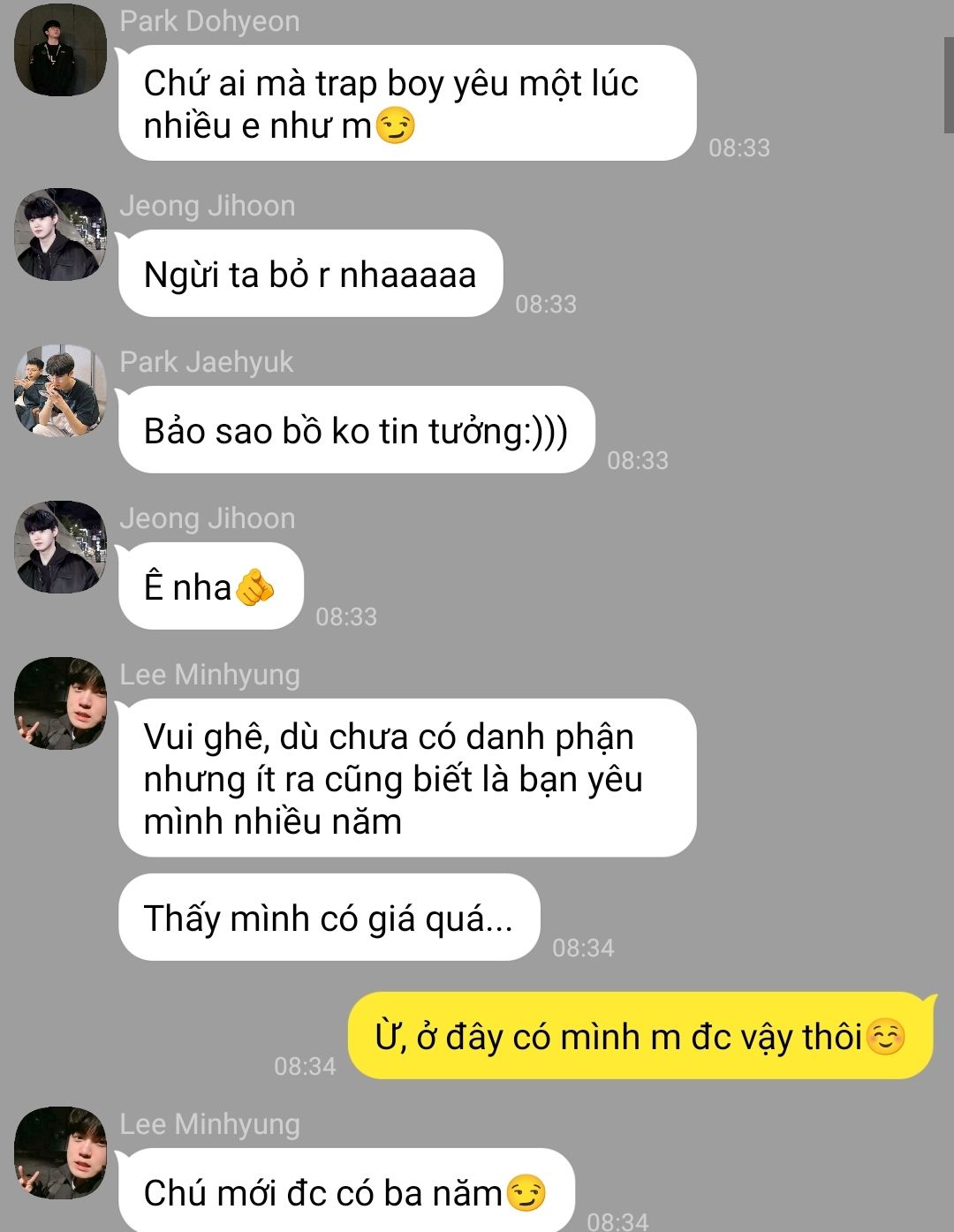The image size is (954, 1232).
Task: Open Park Dohyeon's profile picture
Action: click(60, 50)
